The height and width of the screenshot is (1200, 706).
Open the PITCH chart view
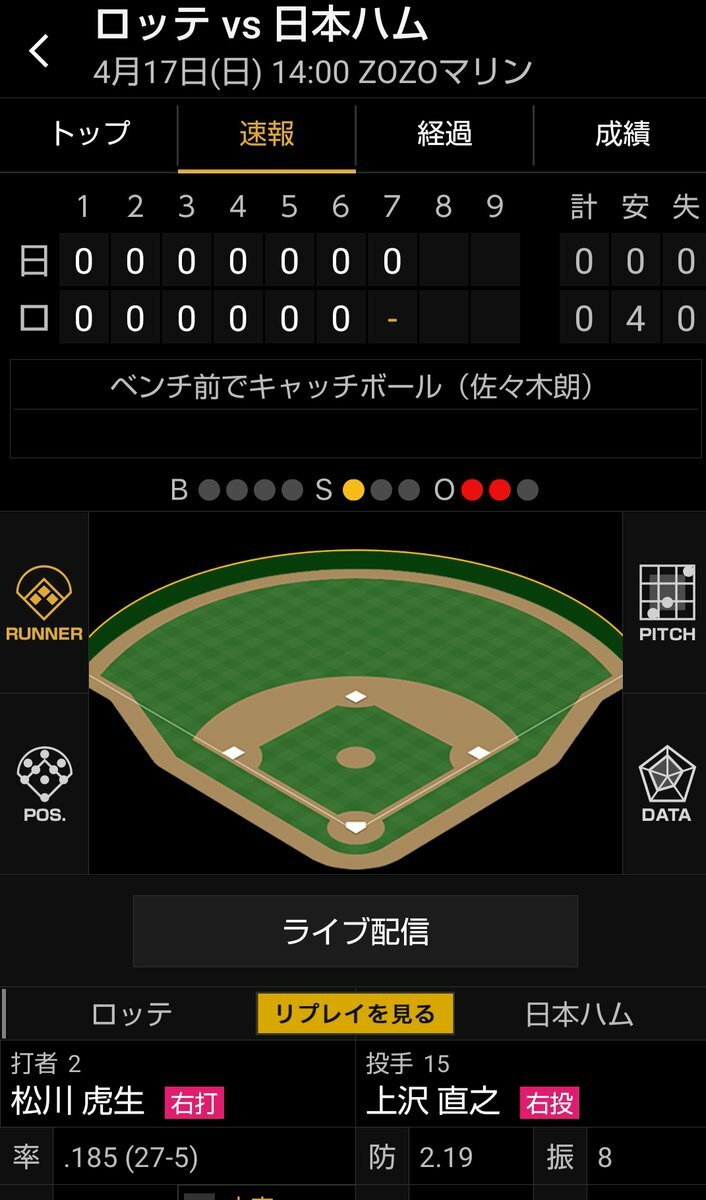pos(666,604)
